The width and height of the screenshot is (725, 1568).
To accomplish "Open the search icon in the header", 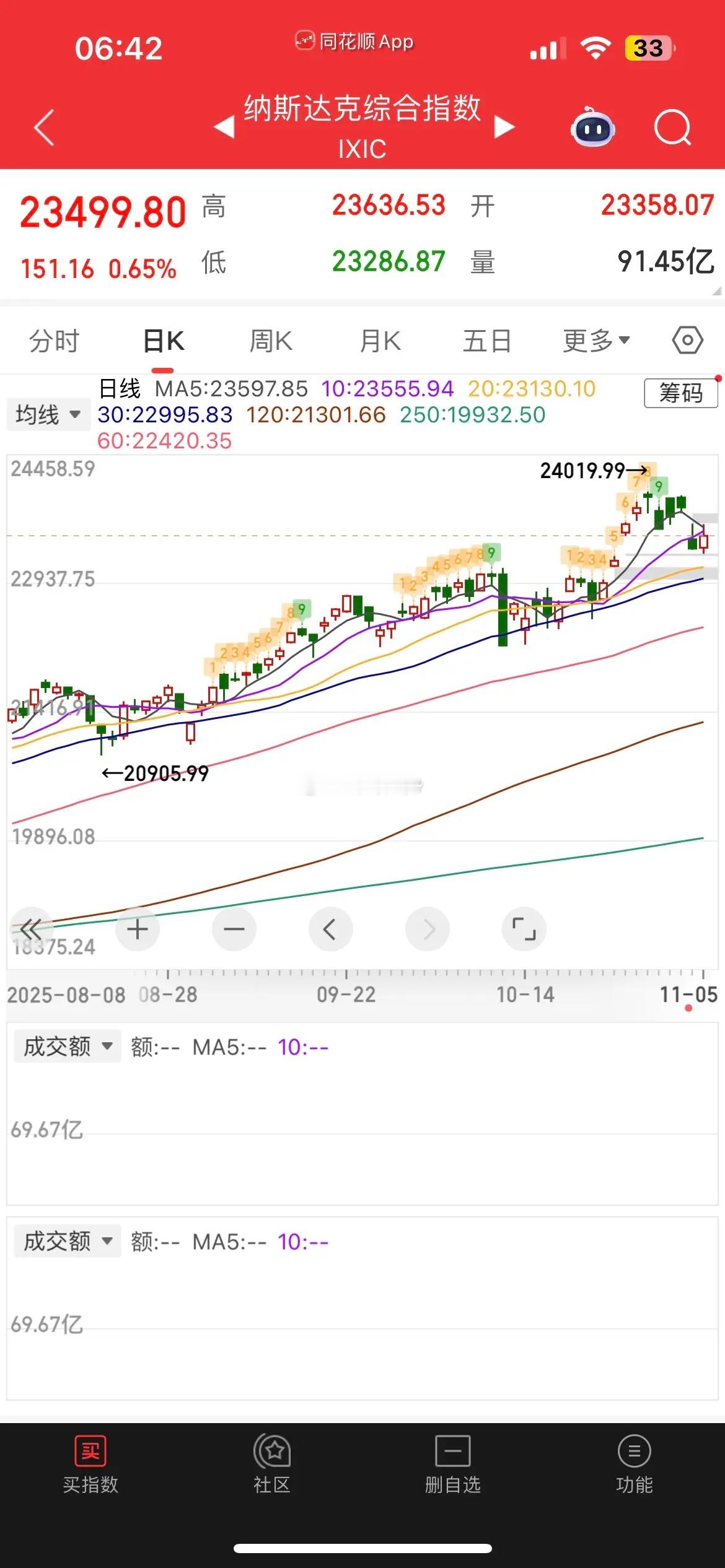I will click(673, 127).
